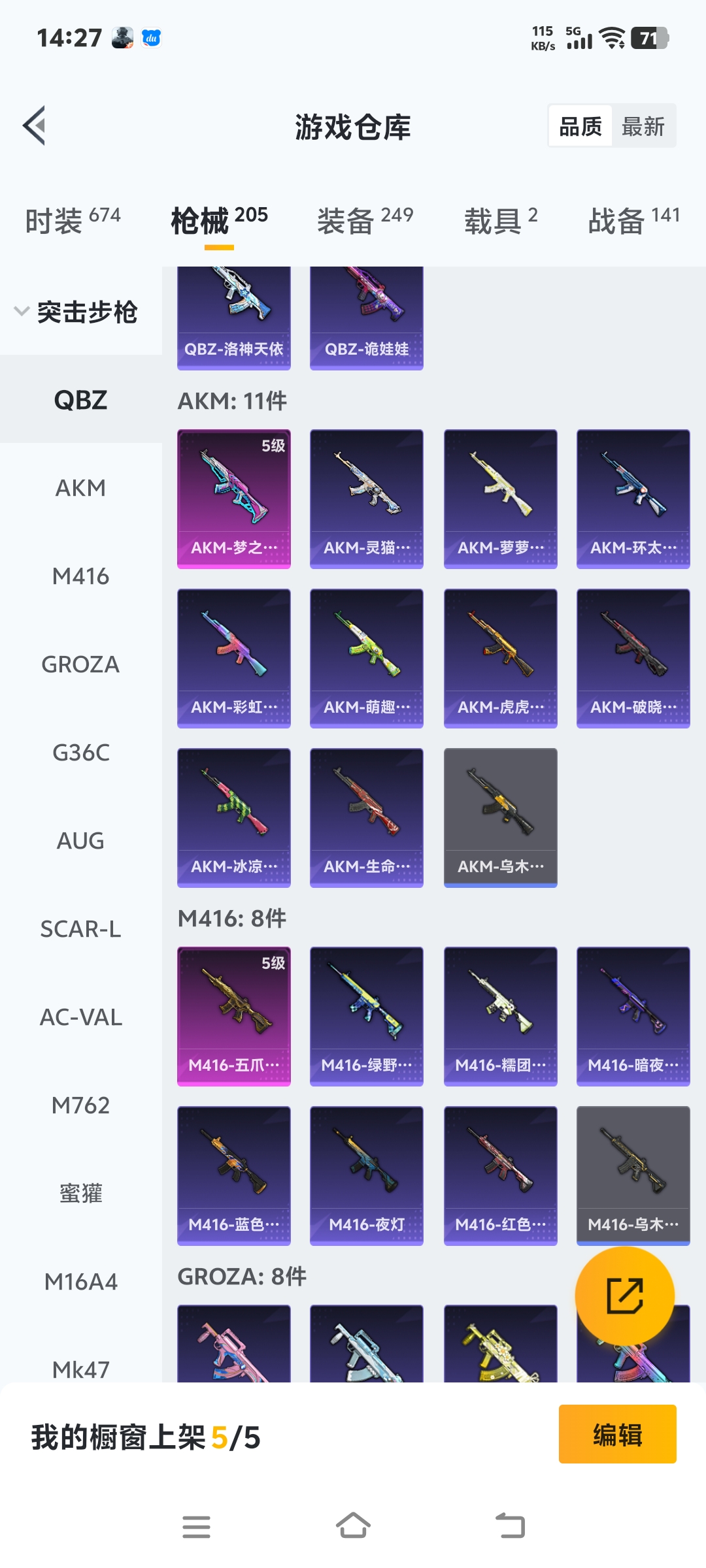Switch to the 时装 tab

[73, 220]
